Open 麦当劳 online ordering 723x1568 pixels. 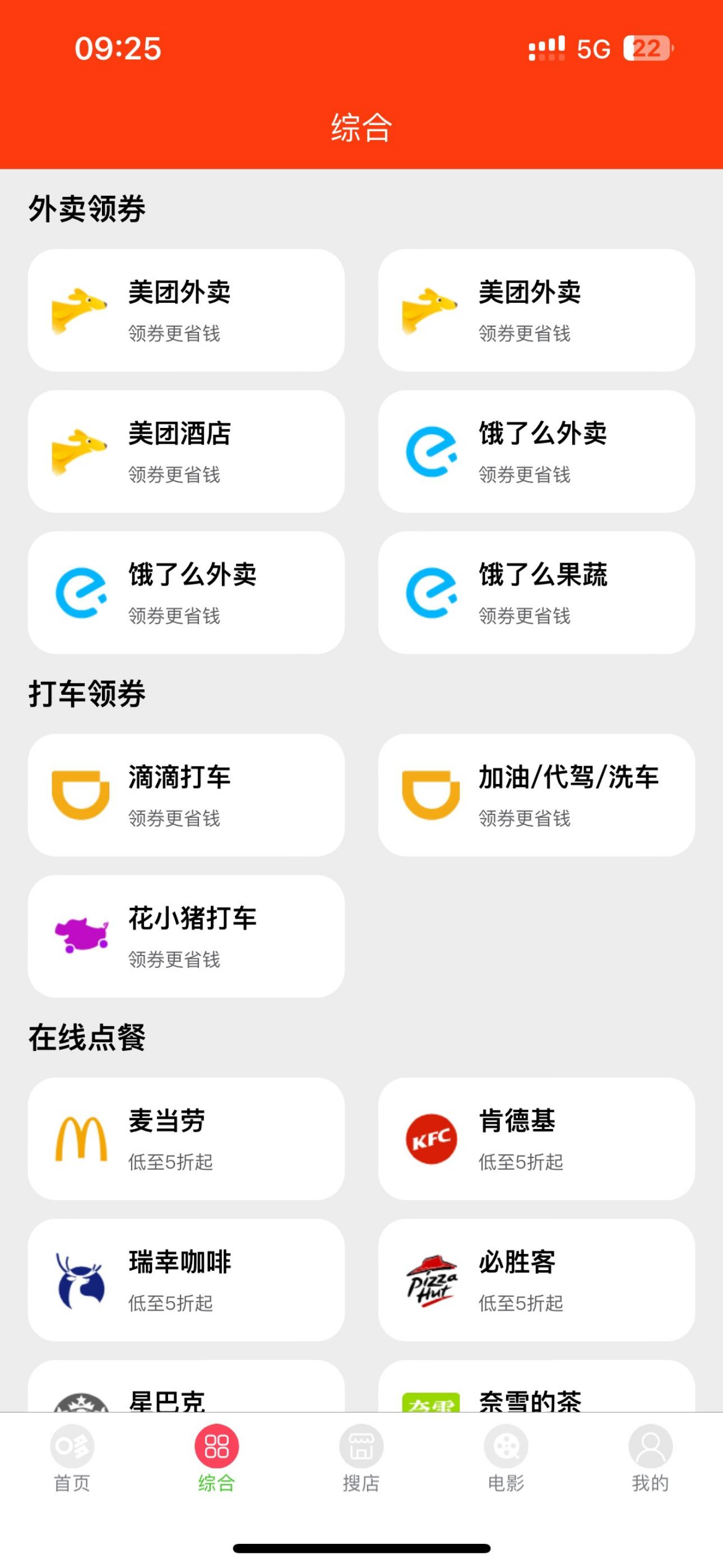186,1139
